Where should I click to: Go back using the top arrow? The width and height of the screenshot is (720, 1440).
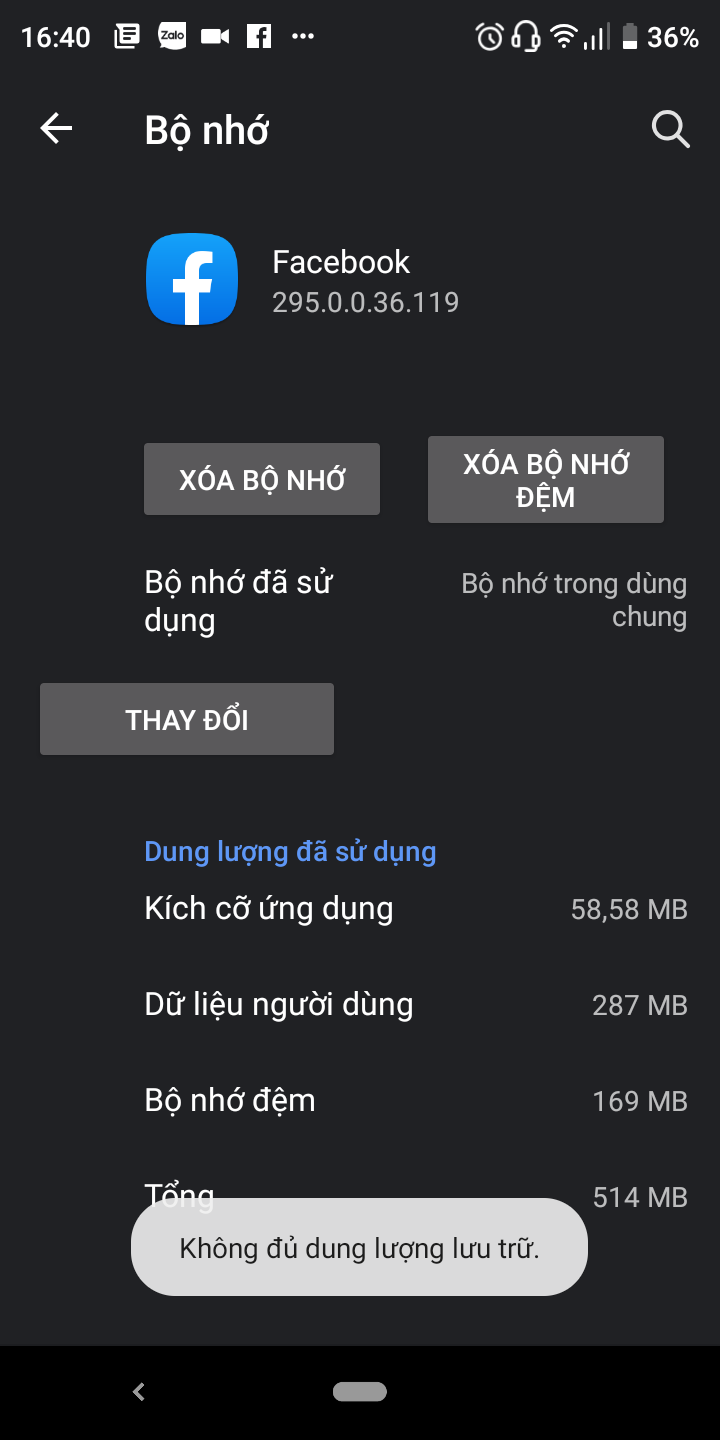56,128
